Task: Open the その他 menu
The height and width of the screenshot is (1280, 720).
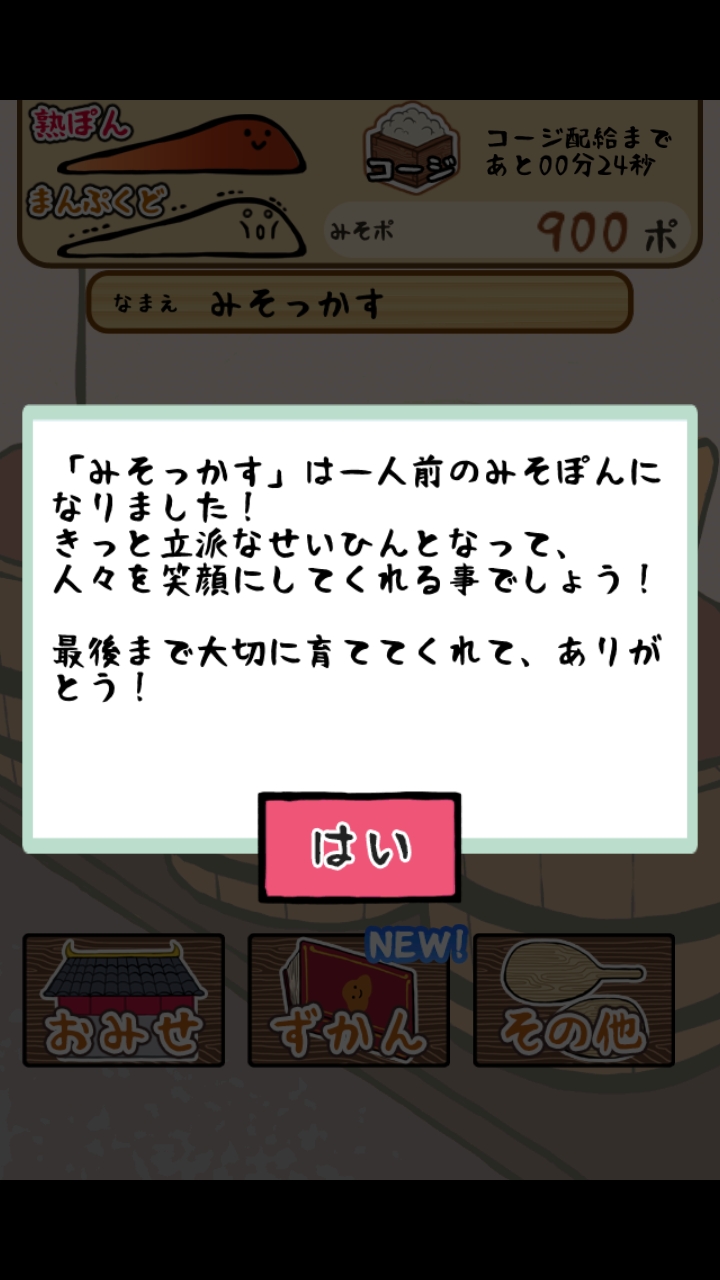Action: [573, 1000]
